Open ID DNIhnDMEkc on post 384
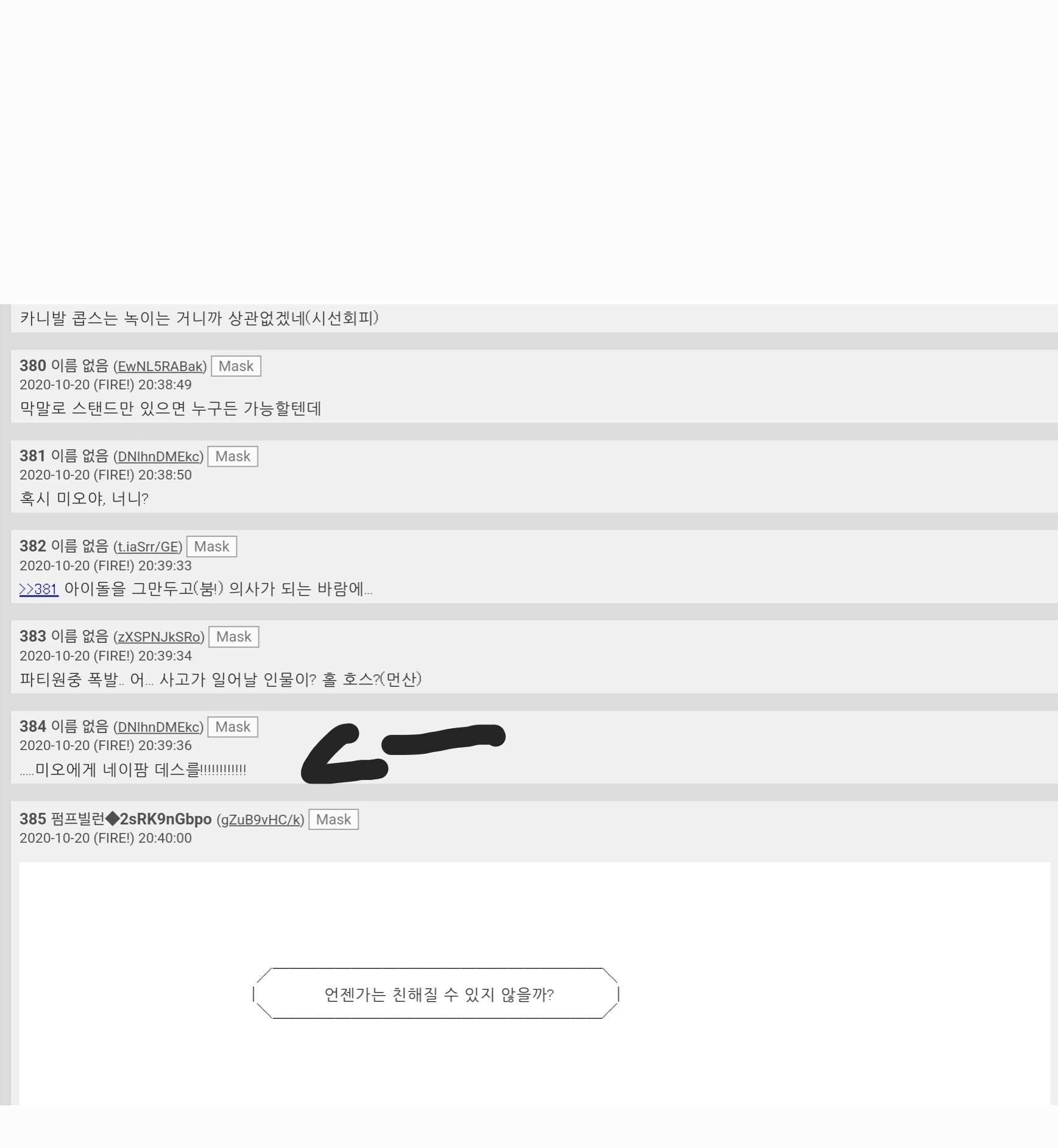1058x1148 pixels. click(158, 727)
